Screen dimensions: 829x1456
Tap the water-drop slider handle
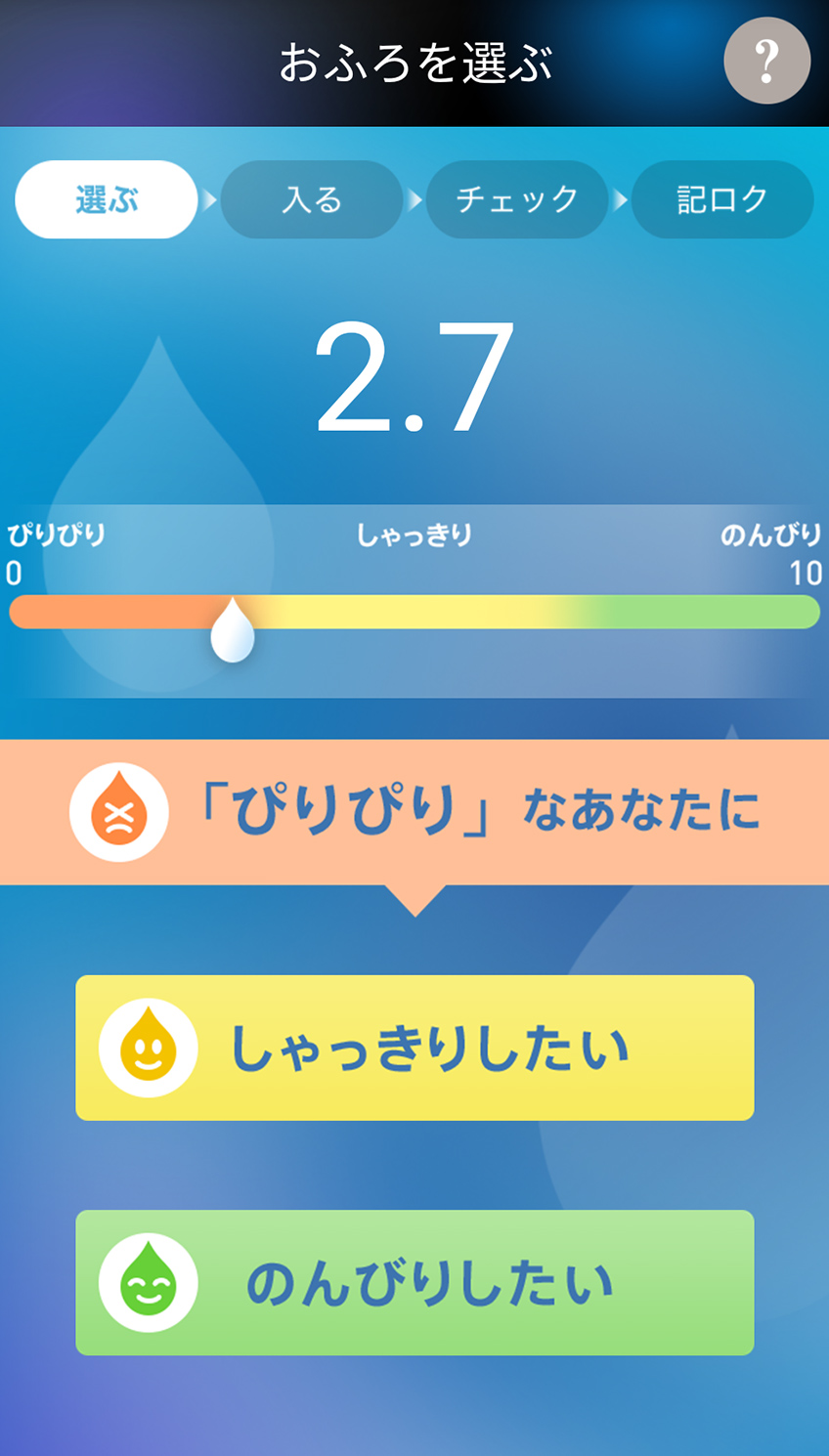click(233, 631)
